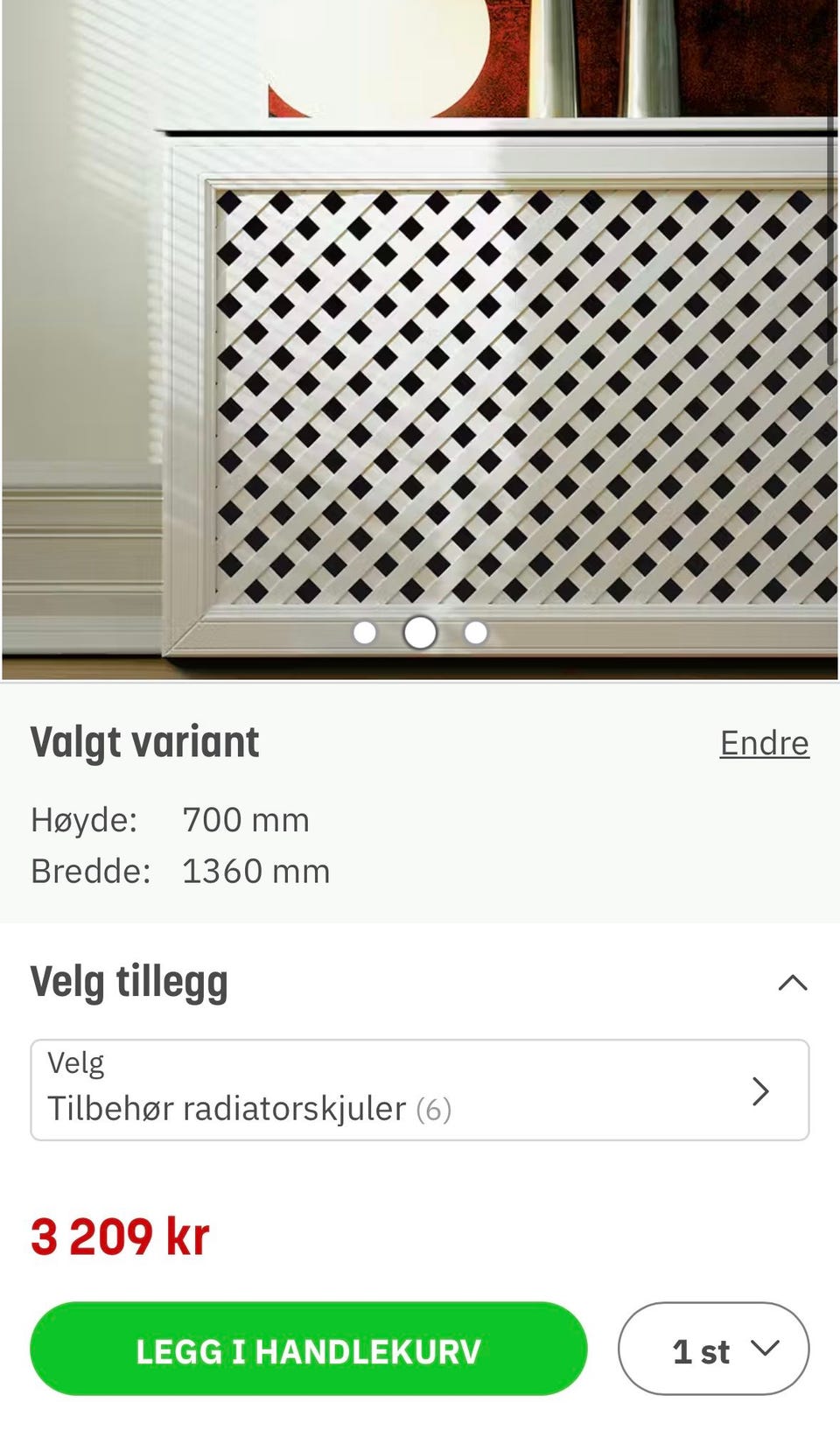Expand Tilbehør radiatorskjuler accessories list

click(420, 1089)
